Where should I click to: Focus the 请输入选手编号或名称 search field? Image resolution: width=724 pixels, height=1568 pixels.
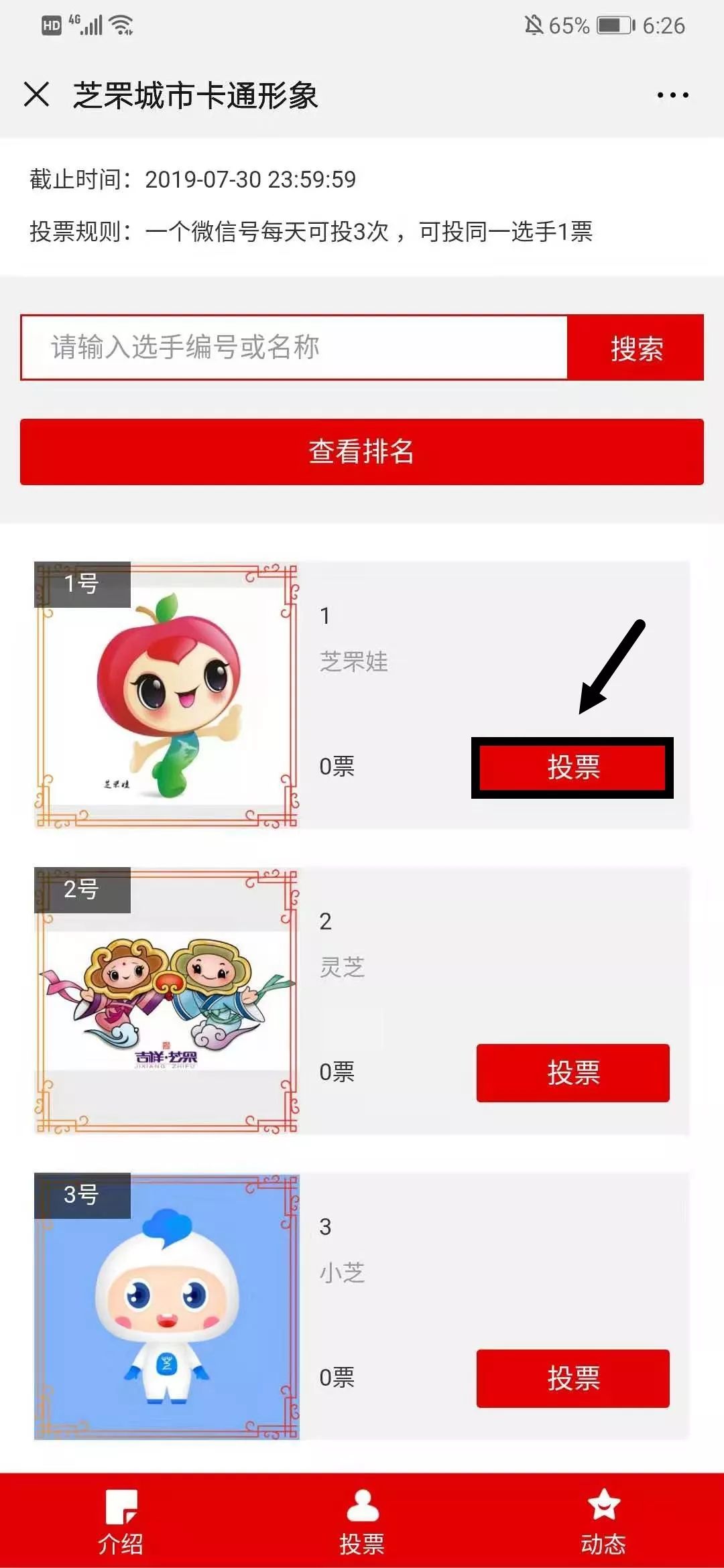[294, 347]
